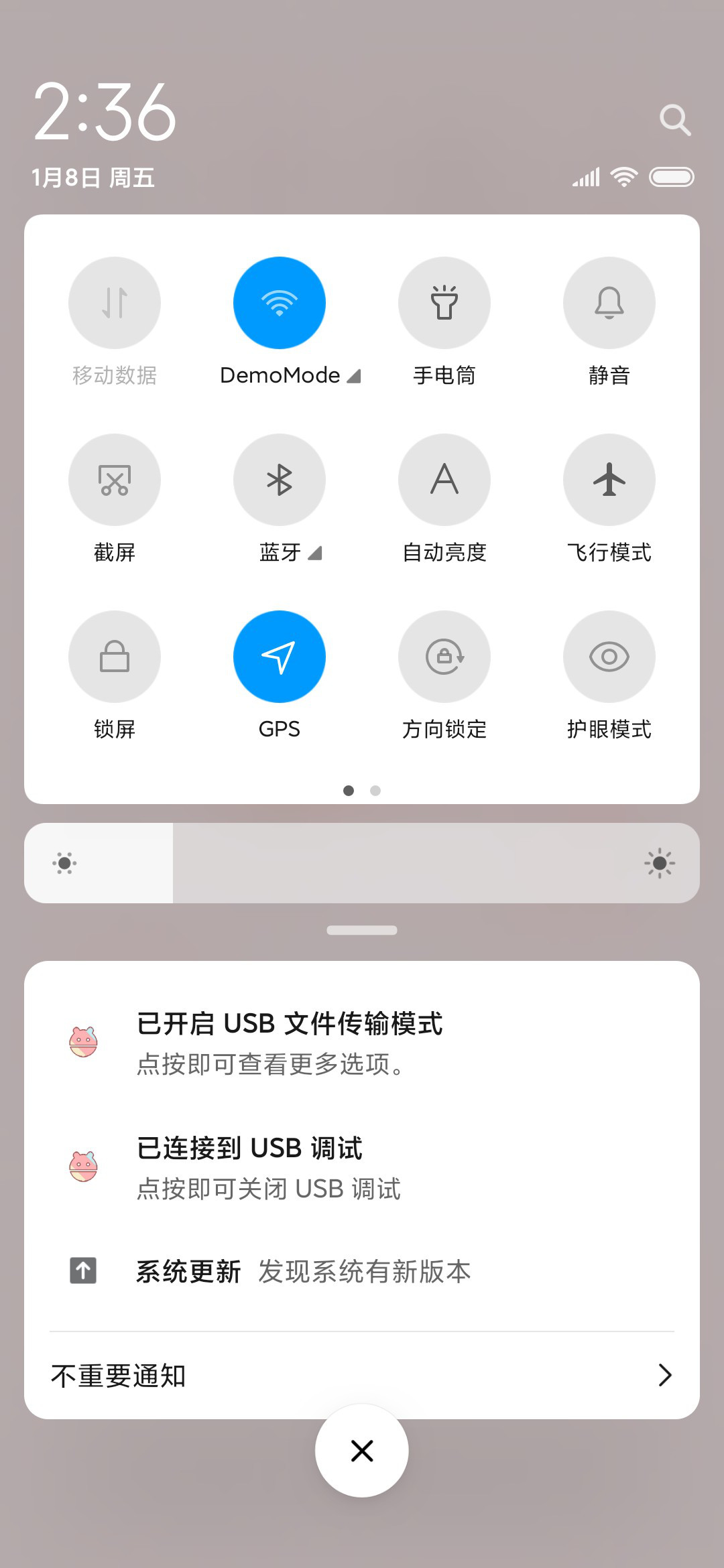Open the 系统更新 notification
Viewport: 724px width, 1568px height.
click(362, 1271)
